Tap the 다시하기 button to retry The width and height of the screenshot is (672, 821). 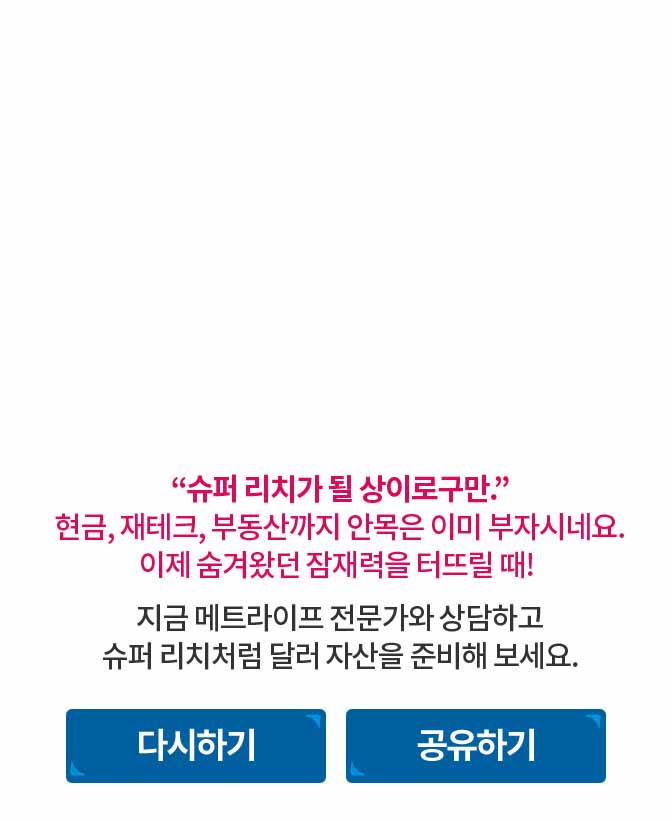(x=196, y=746)
